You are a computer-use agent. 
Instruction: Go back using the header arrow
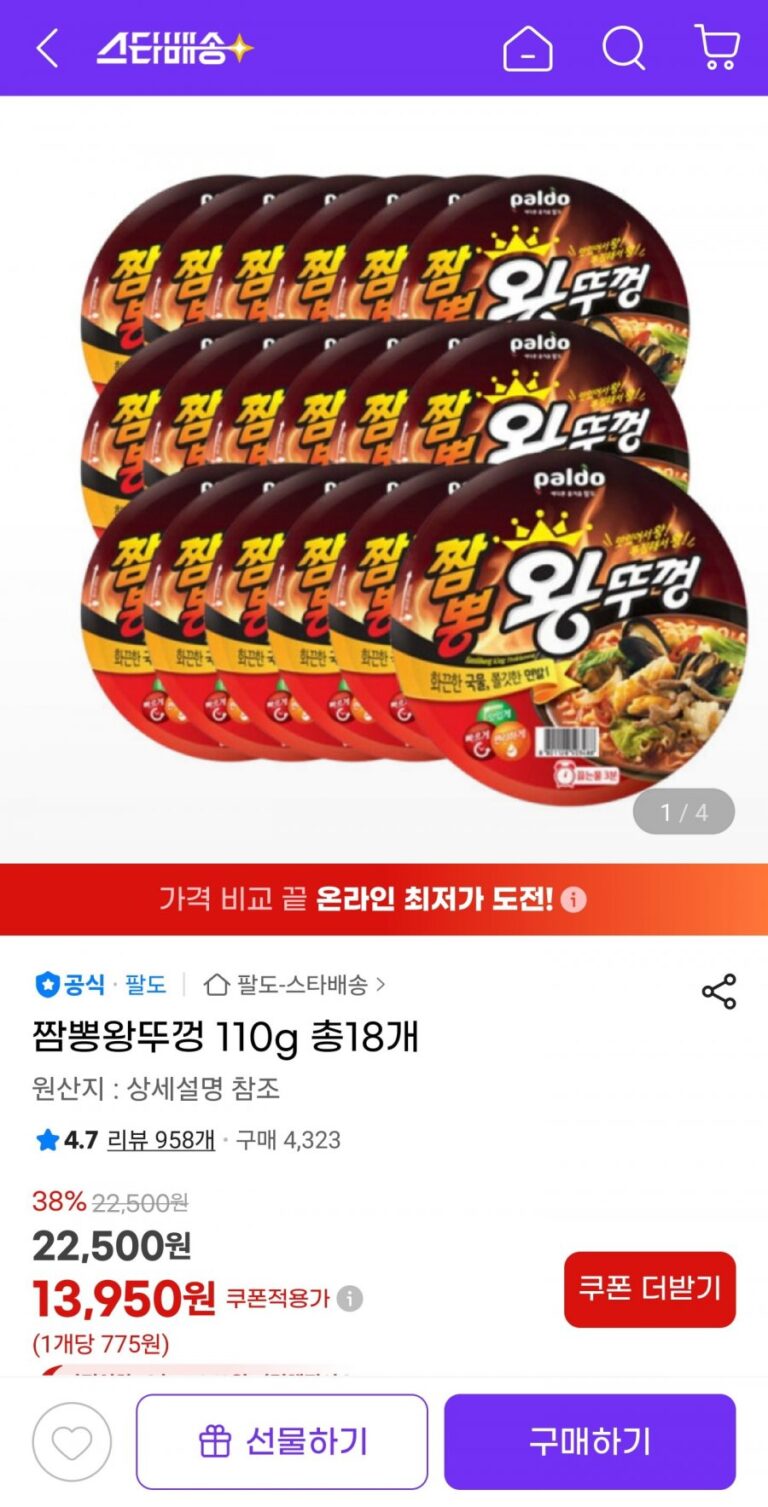47,48
